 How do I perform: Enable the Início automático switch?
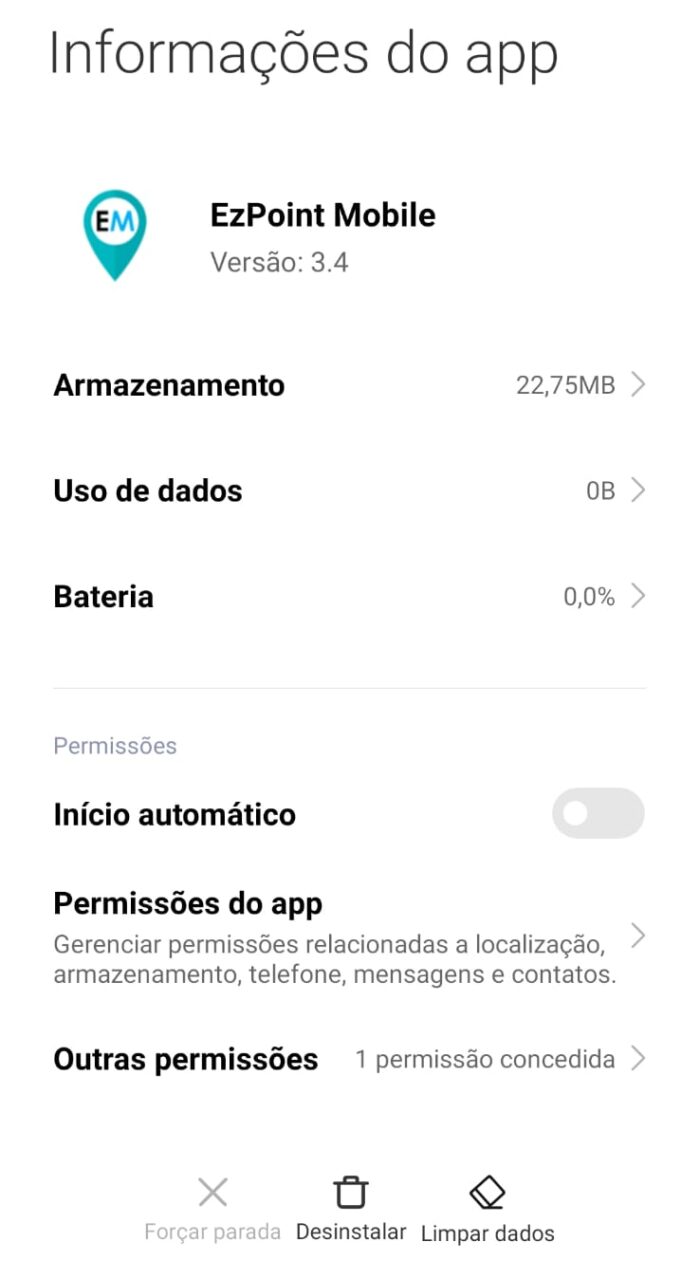[x=598, y=813]
